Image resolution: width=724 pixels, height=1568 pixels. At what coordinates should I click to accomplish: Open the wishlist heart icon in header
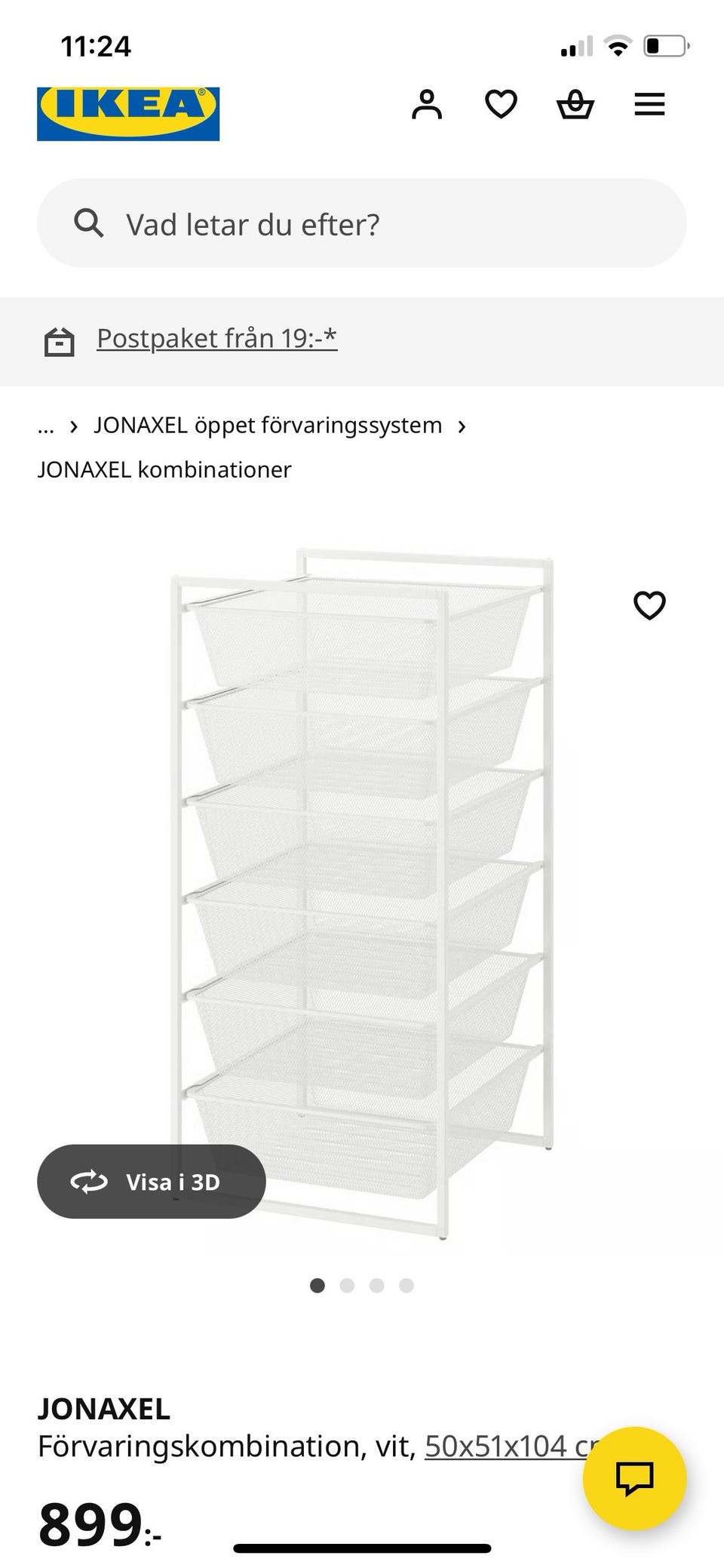click(x=501, y=104)
